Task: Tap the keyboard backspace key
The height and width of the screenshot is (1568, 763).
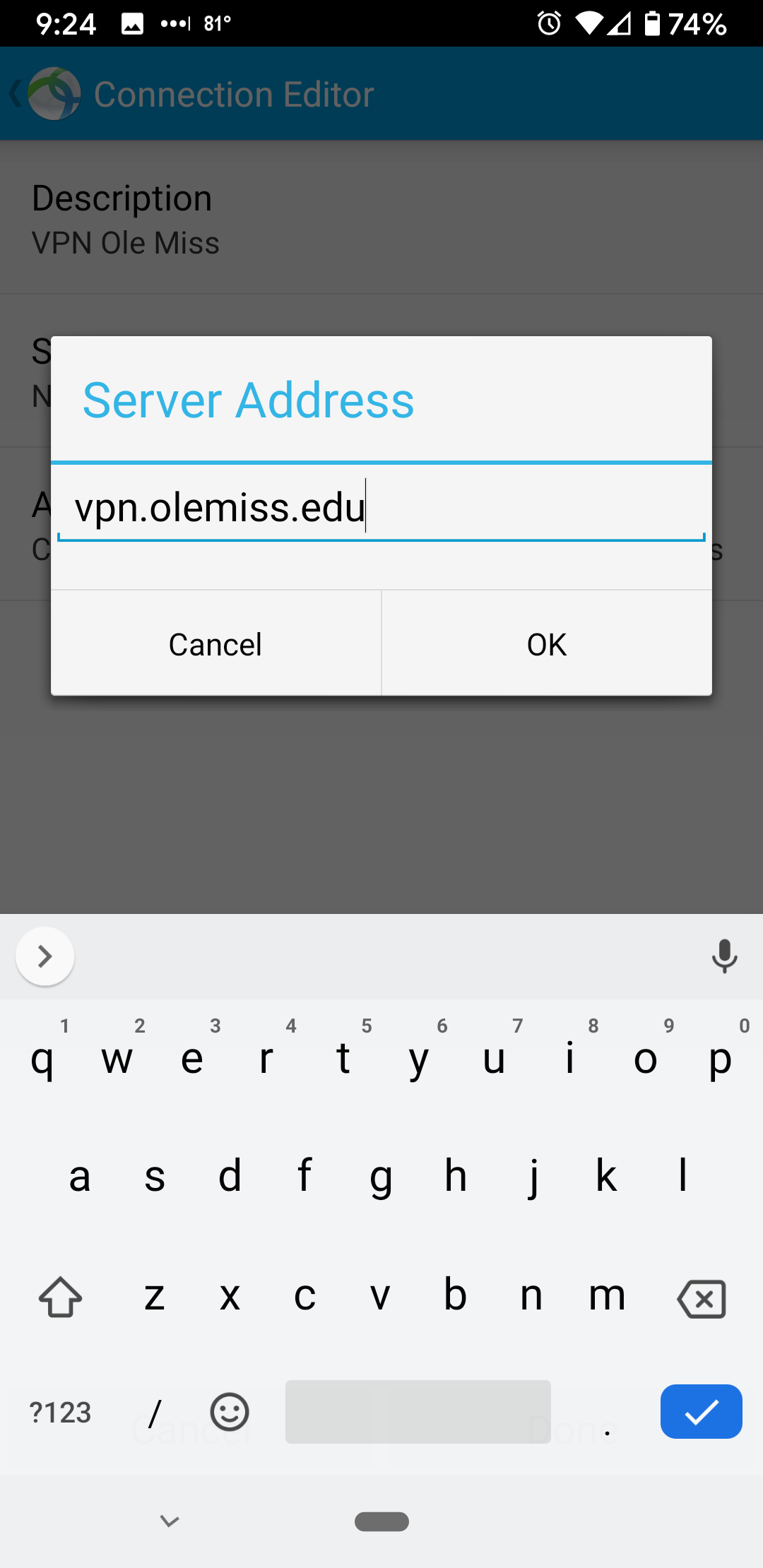Action: coord(701,1298)
